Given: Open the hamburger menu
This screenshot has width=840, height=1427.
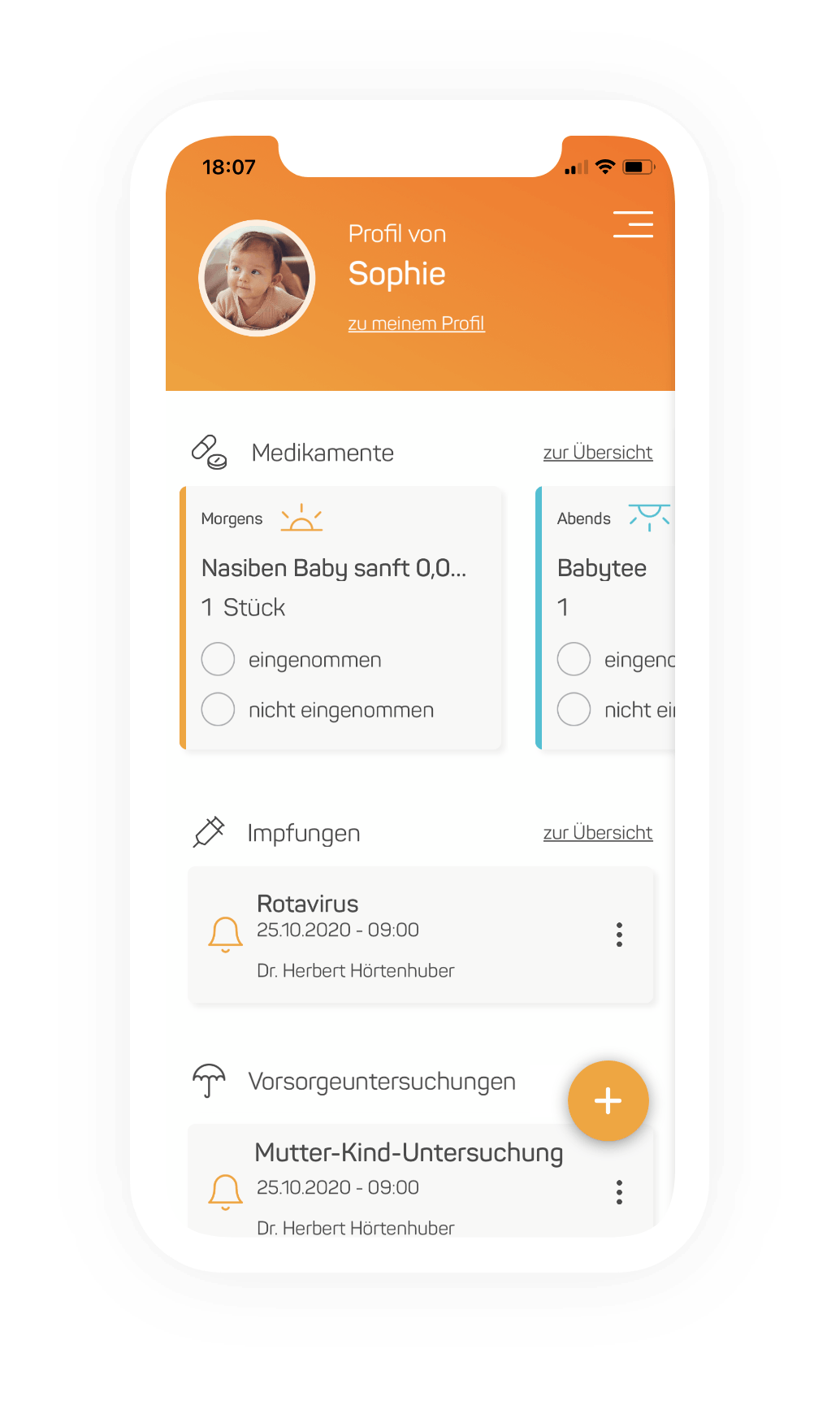Looking at the screenshot, I should pos(633,224).
